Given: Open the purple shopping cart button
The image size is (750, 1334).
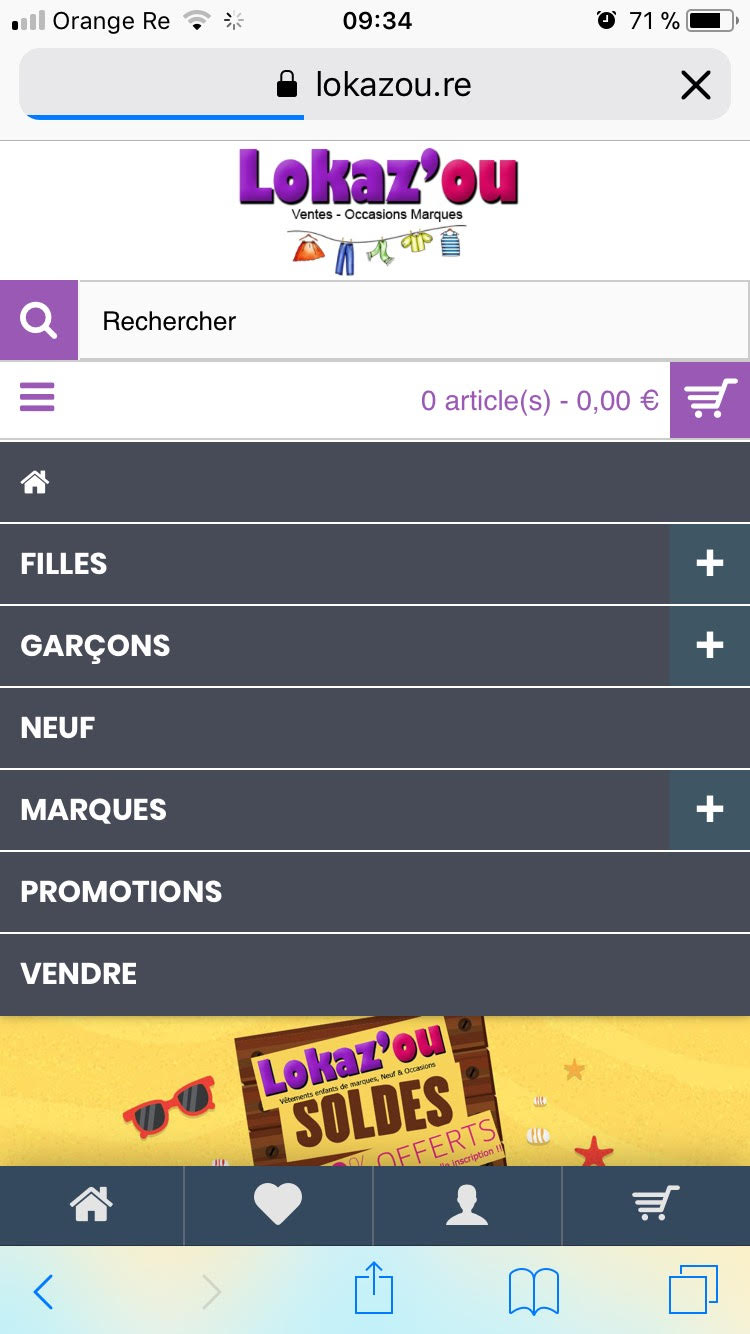Looking at the screenshot, I should [x=710, y=400].
